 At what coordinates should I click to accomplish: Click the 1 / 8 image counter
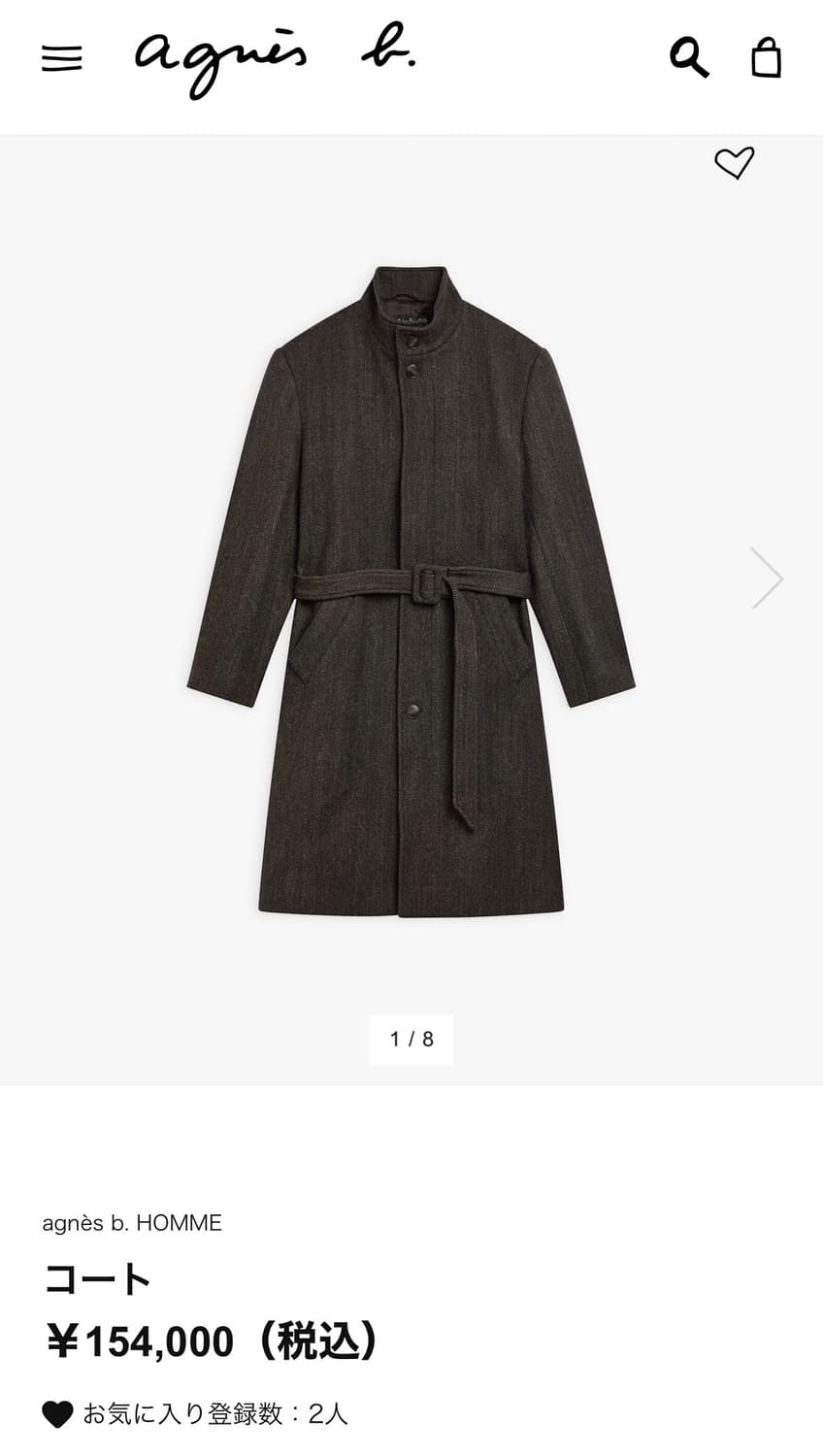411,1038
